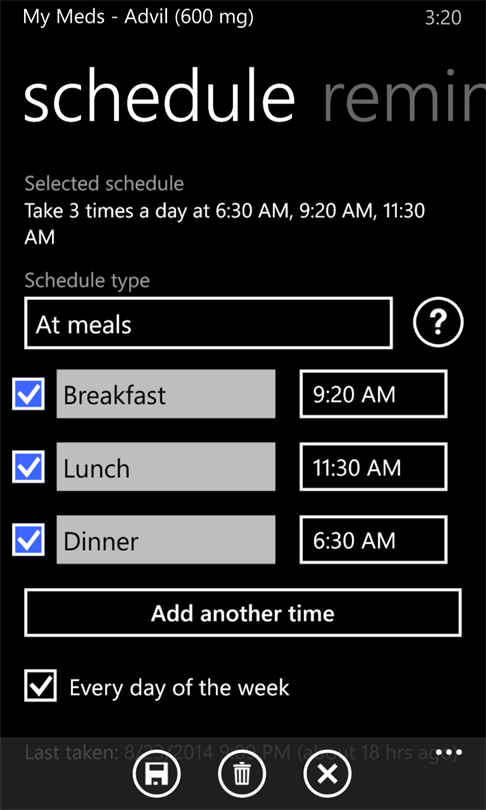Open the Schedule type dropdown showing At meals
The height and width of the screenshot is (810, 486).
pos(208,323)
